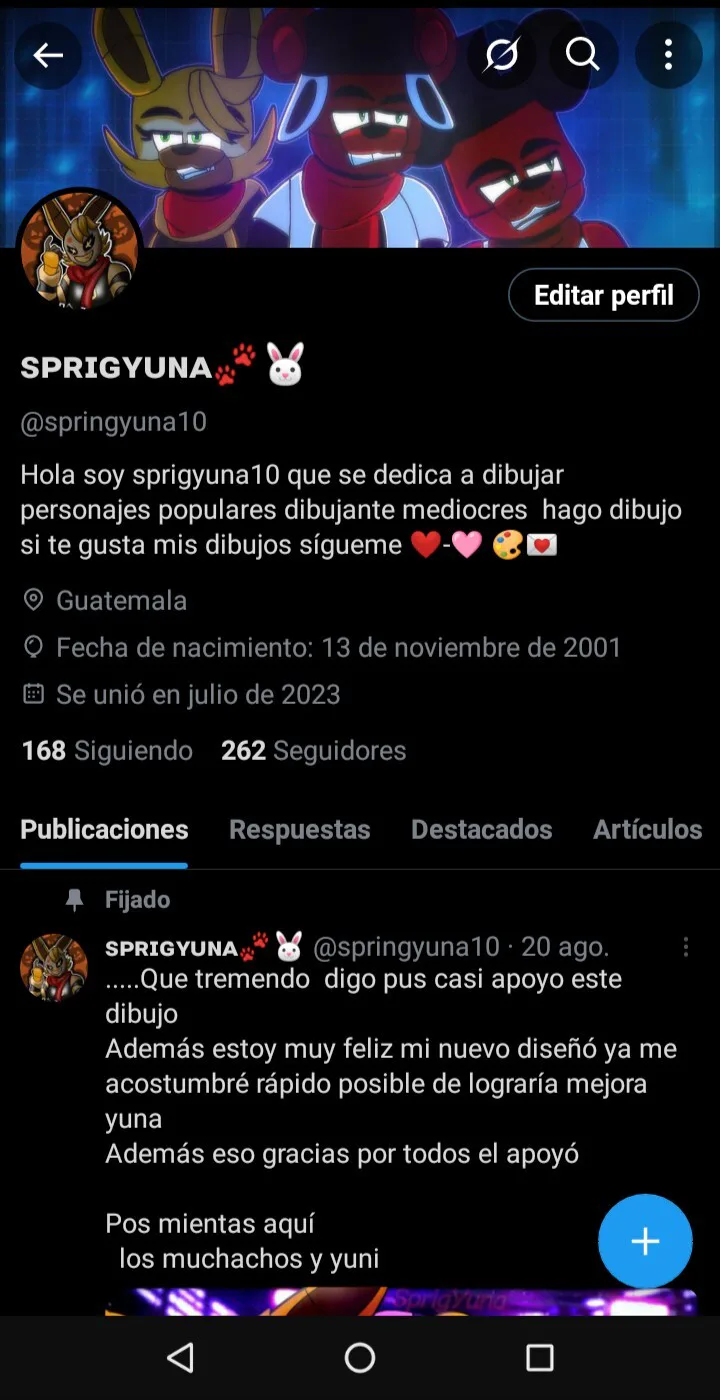This screenshot has height=1400, width=720.
Task: Tap the system home button
Action: (x=360, y=1357)
